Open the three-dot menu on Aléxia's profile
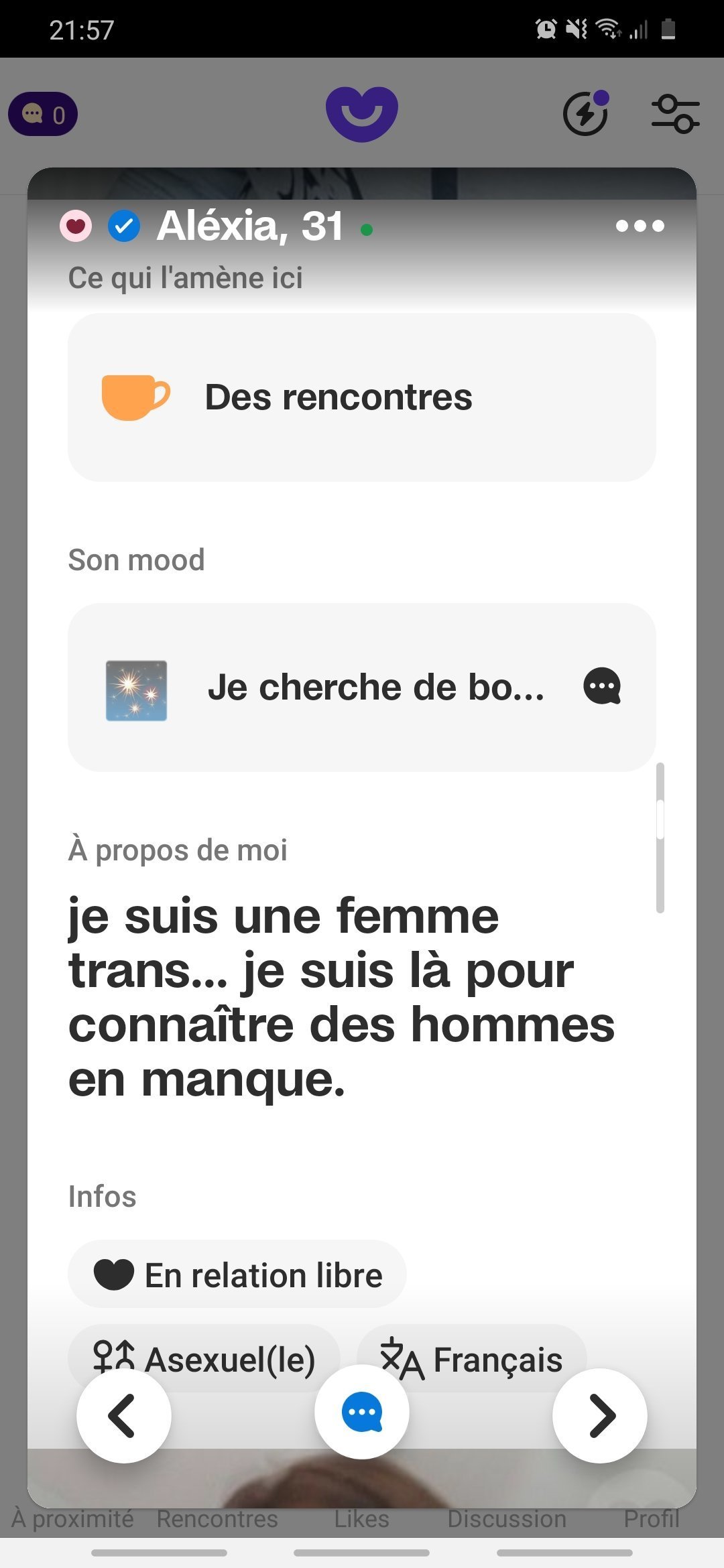The height and width of the screenshot is (1568, 724). [x=640, y=226]
